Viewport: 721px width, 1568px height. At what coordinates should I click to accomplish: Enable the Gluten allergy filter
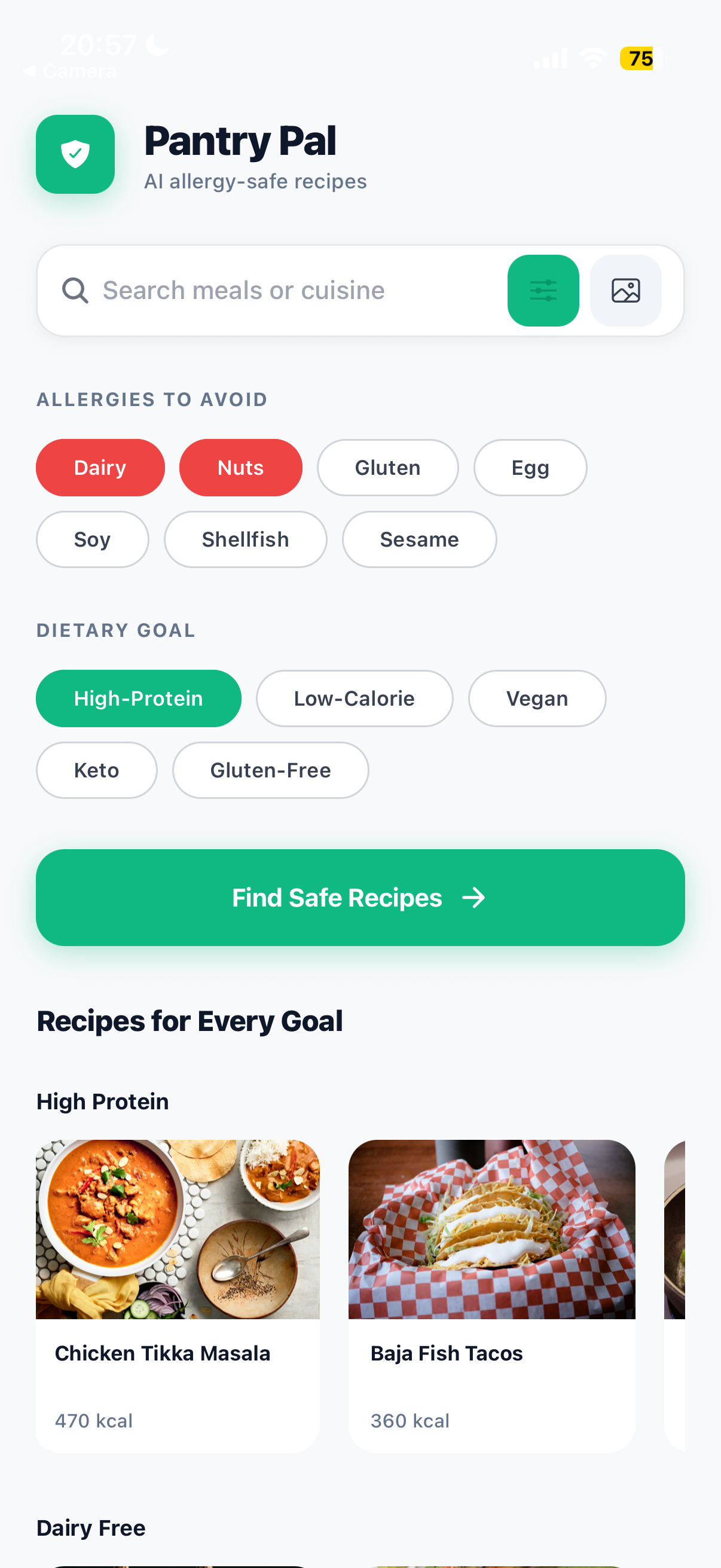pos(387,467)
